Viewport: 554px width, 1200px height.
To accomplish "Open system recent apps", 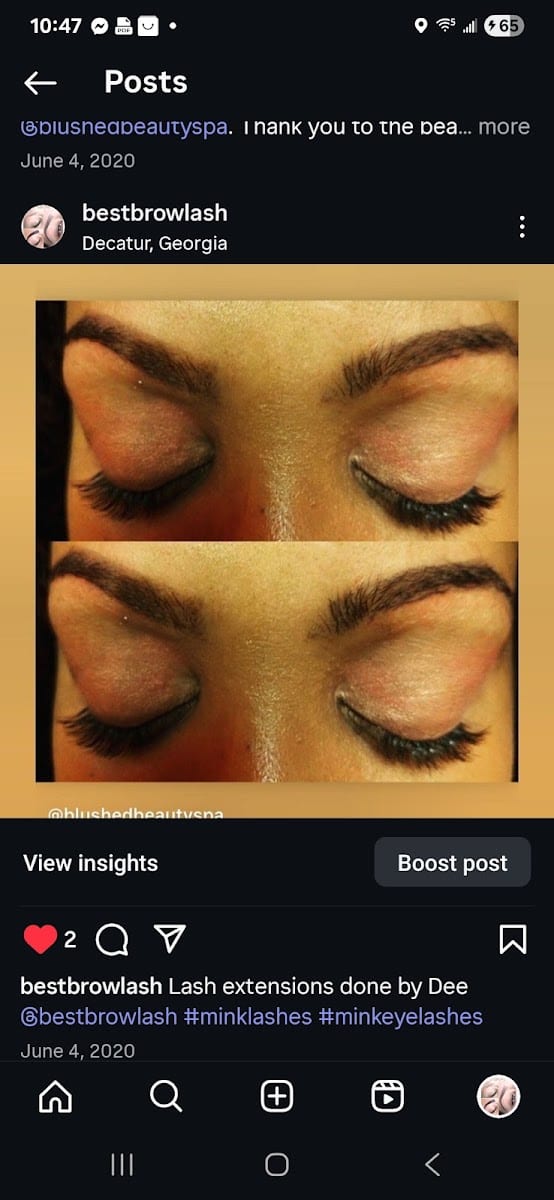I will point(122,1164).
